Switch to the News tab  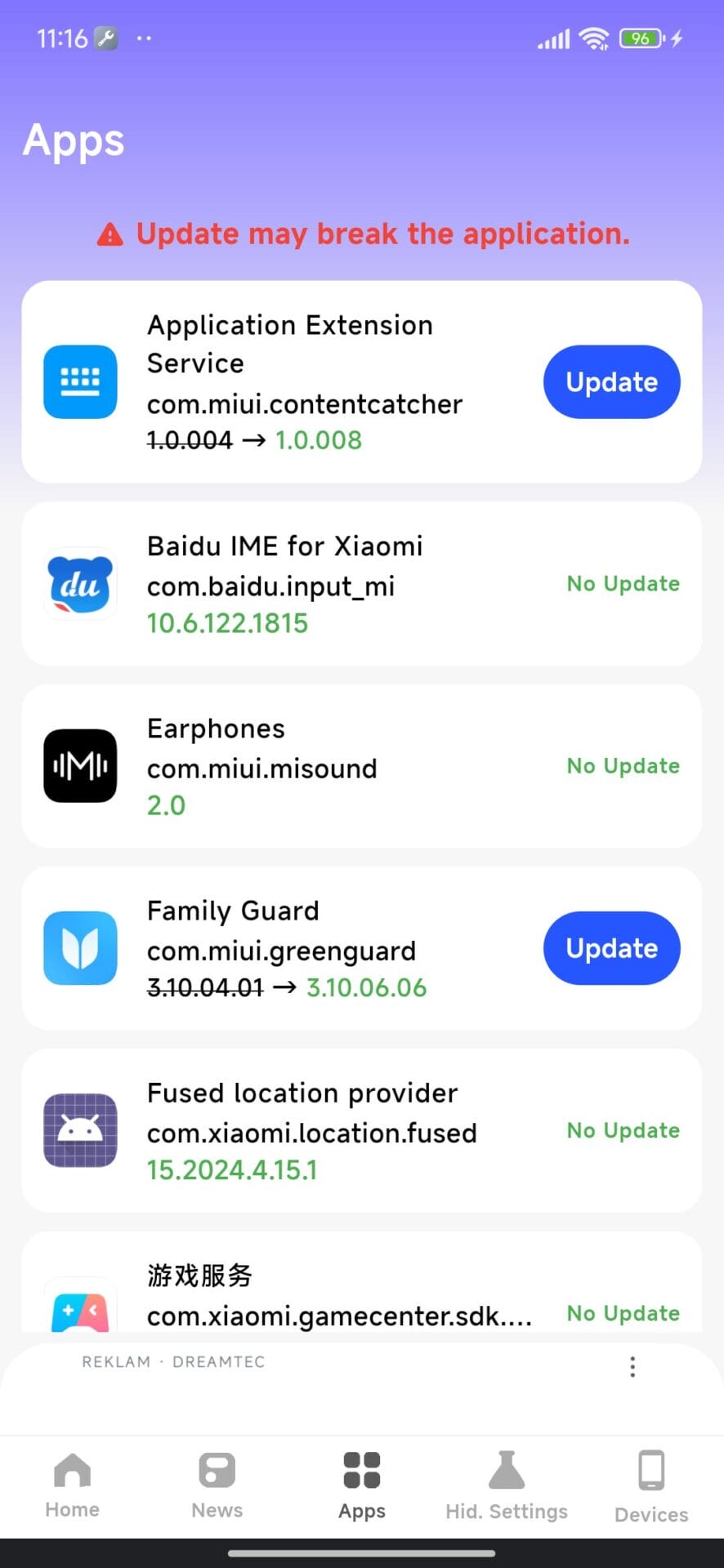coord(217,1486)
